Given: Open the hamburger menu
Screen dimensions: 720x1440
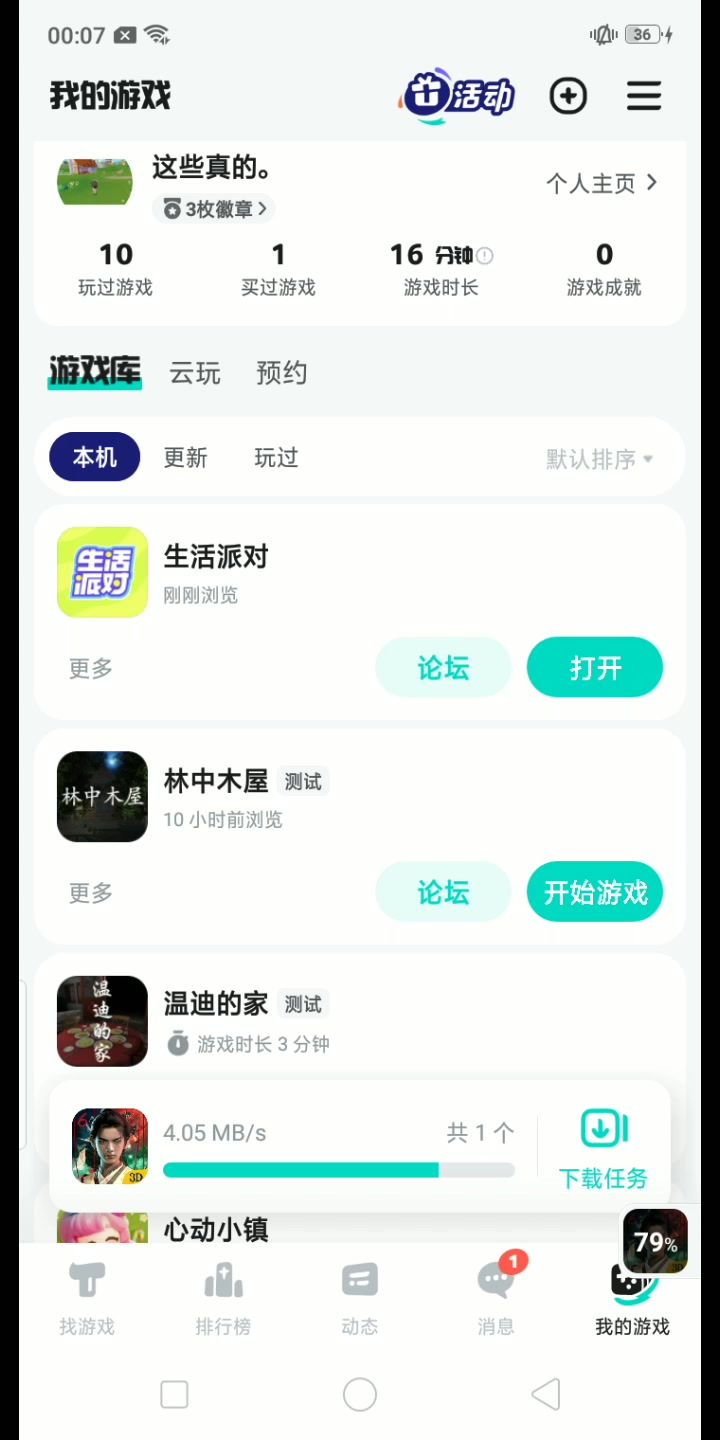Looking at the screenshot, I should click(x=644, y=96).
